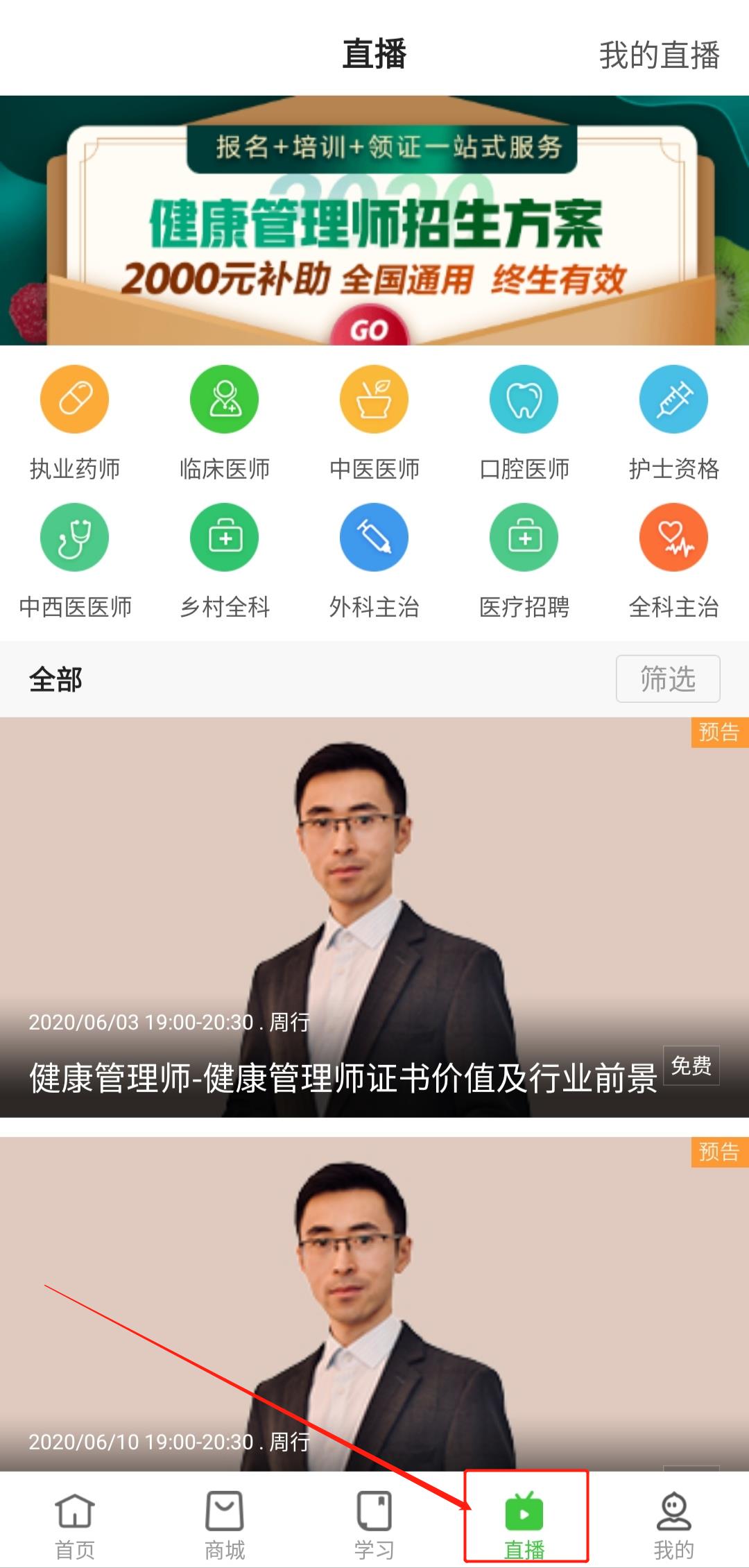
Task: Go to the 商城 tab
Action: click(224, 1524)
